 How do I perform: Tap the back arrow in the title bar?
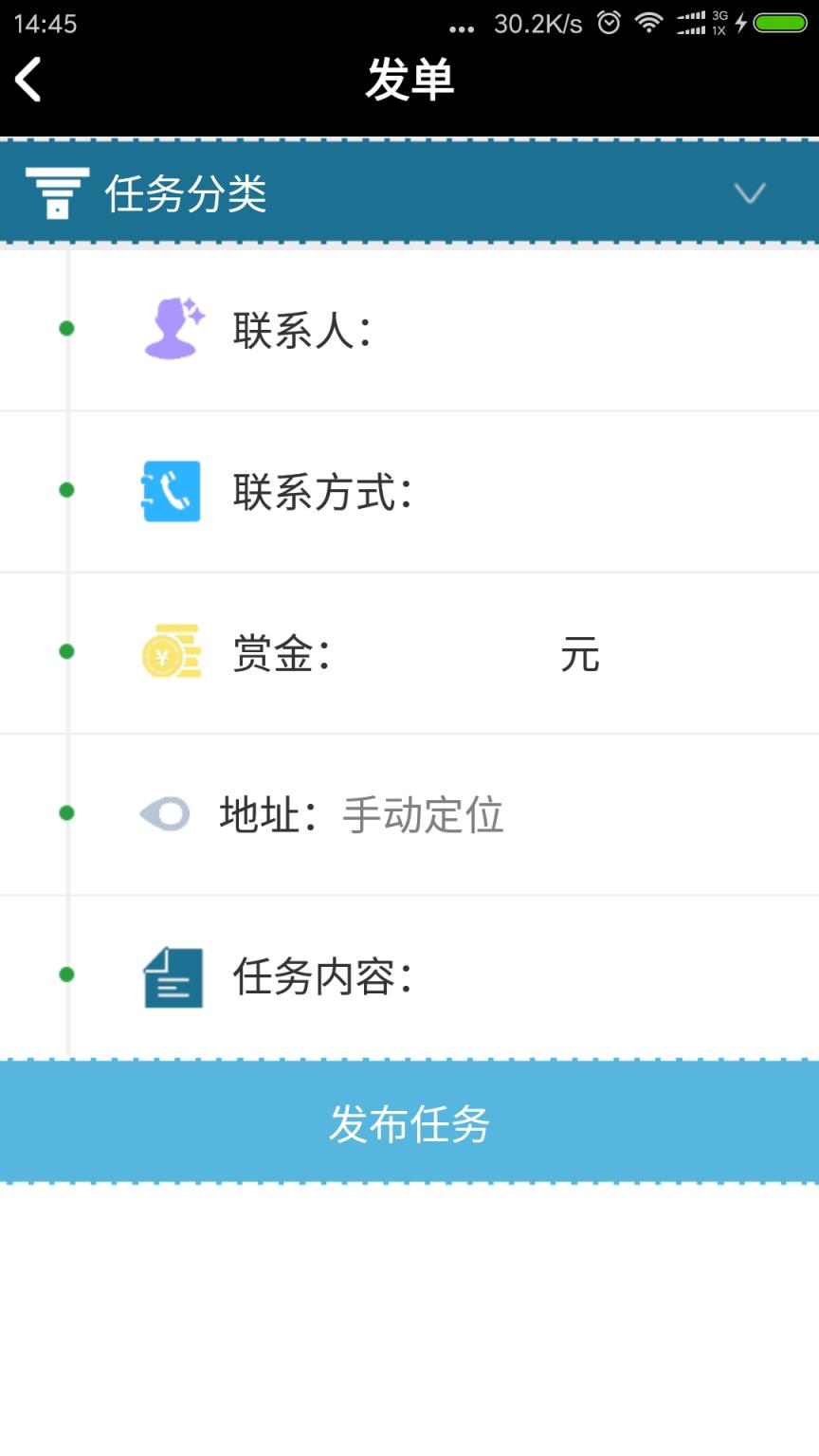point(28,80)
